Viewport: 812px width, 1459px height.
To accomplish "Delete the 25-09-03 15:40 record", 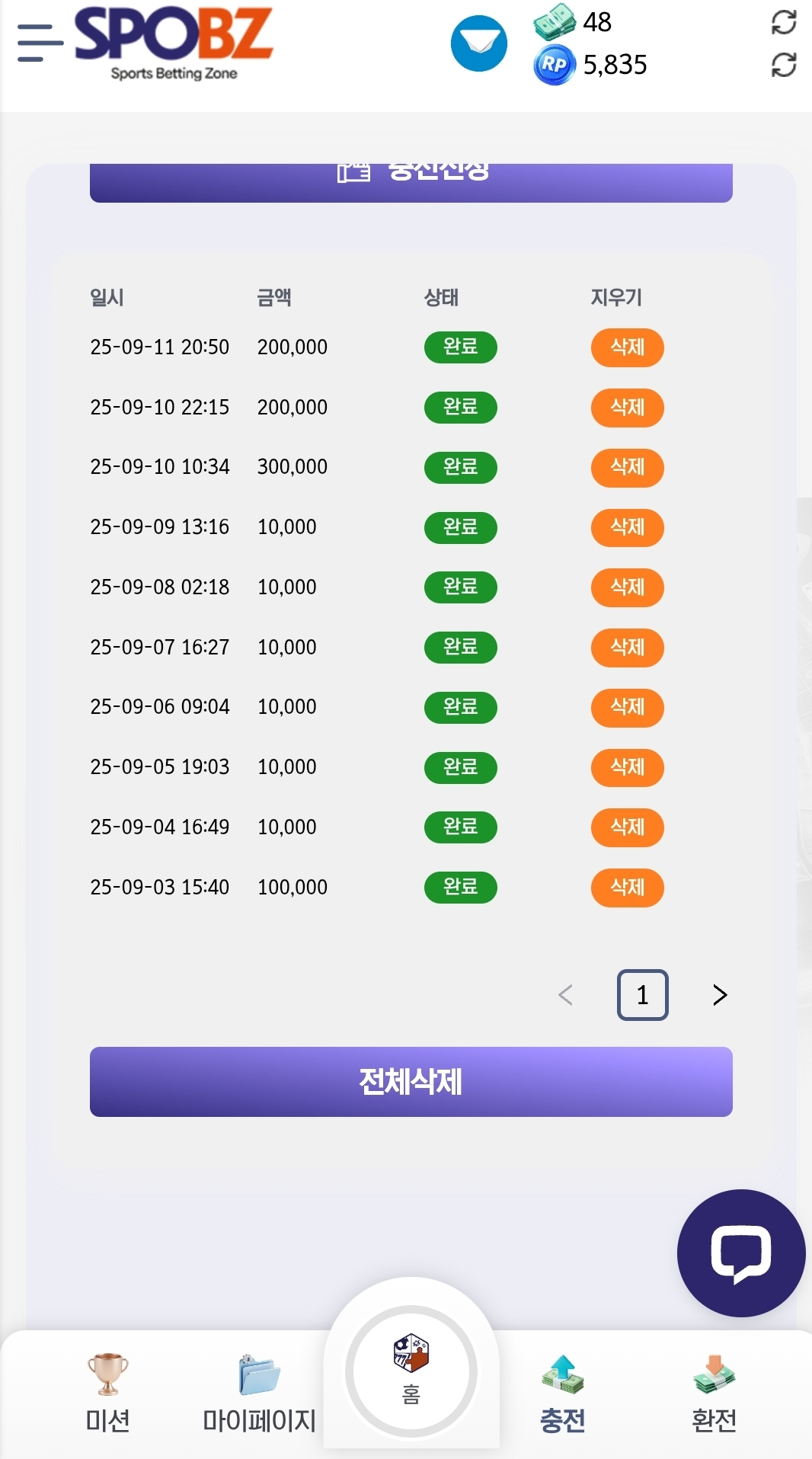I will [628, 888].
